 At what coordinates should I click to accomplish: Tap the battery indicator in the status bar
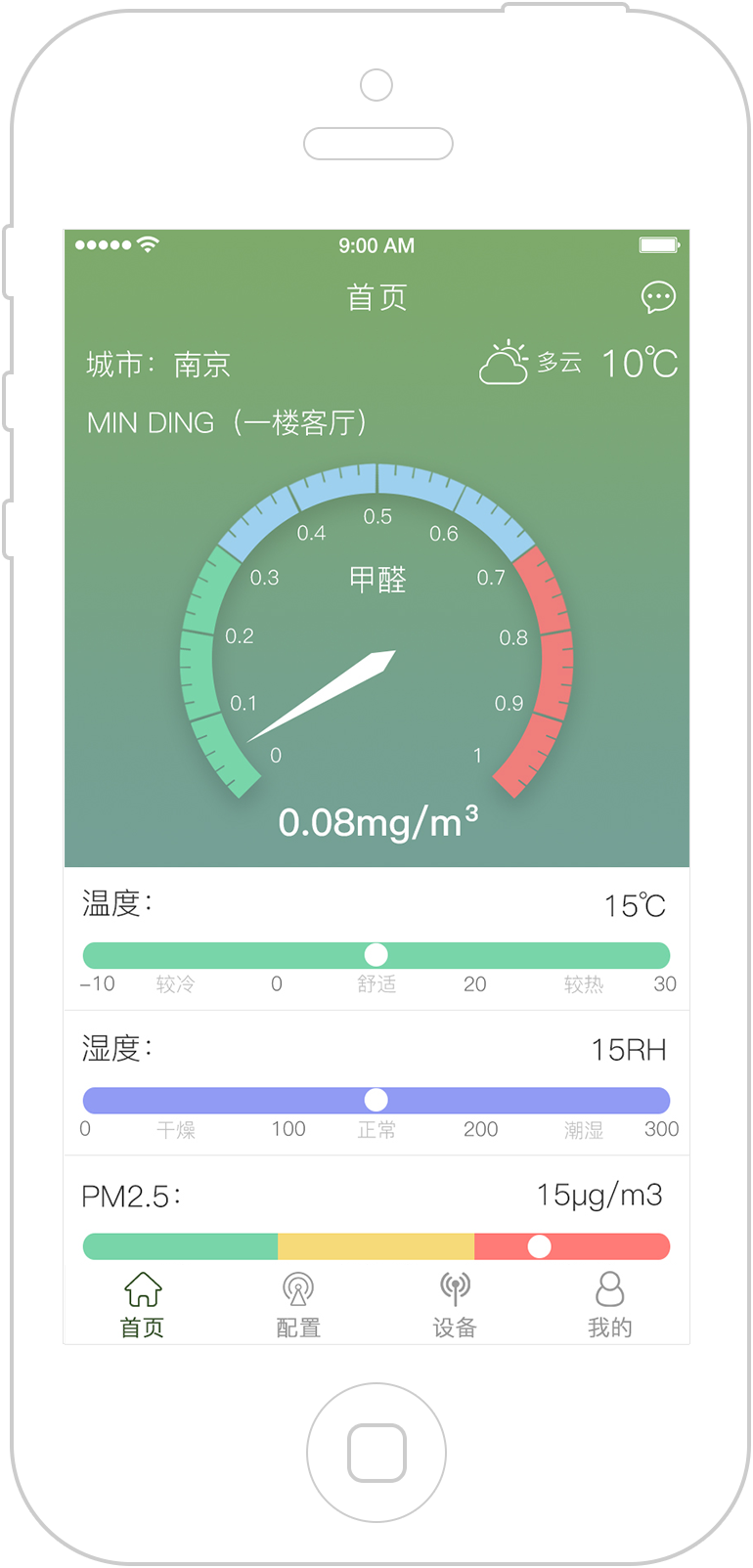click(x=660, y=245)
